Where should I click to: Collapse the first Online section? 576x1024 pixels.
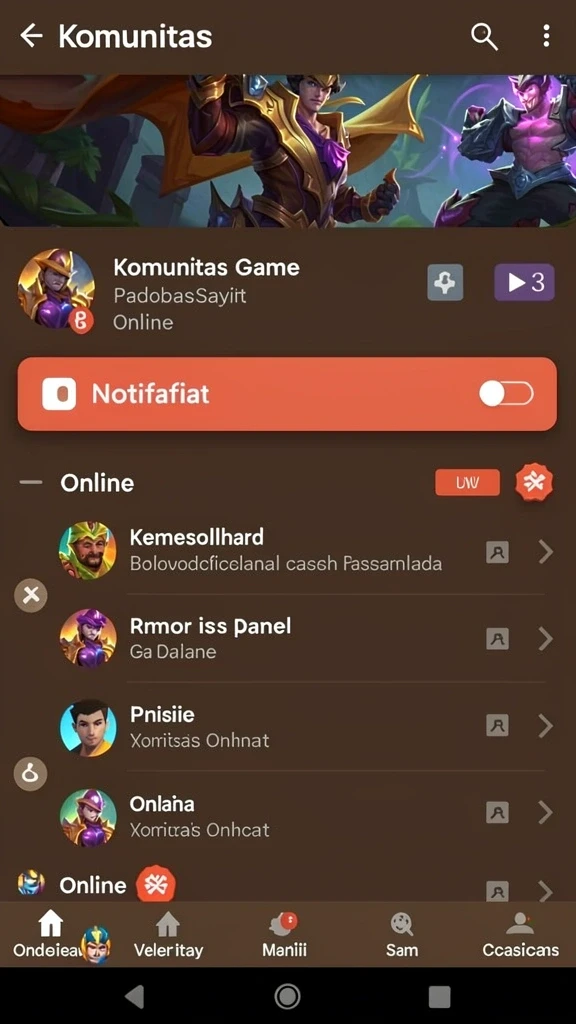click(31, 483)
